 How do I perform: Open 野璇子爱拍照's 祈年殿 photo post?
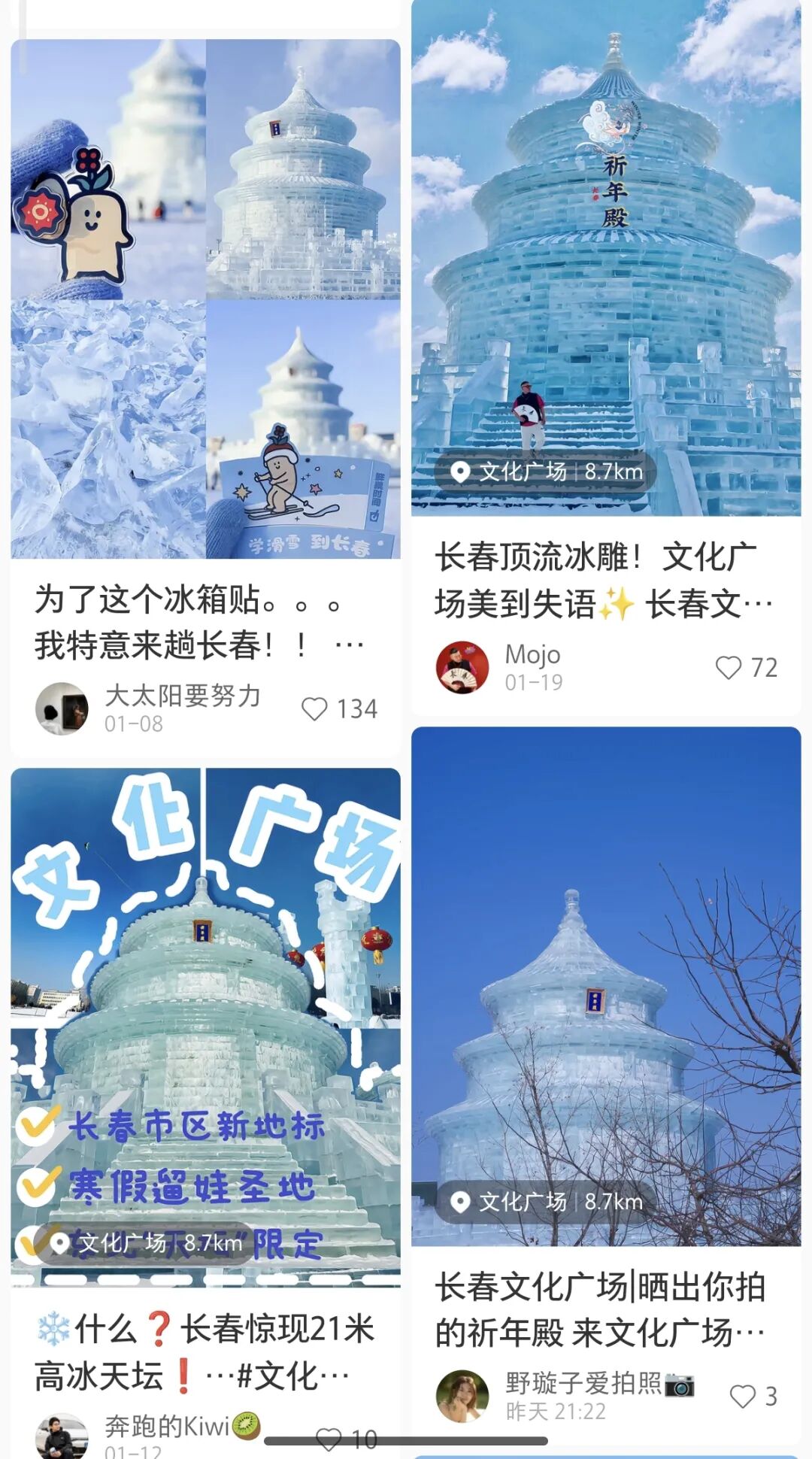[x=606, y=978]
